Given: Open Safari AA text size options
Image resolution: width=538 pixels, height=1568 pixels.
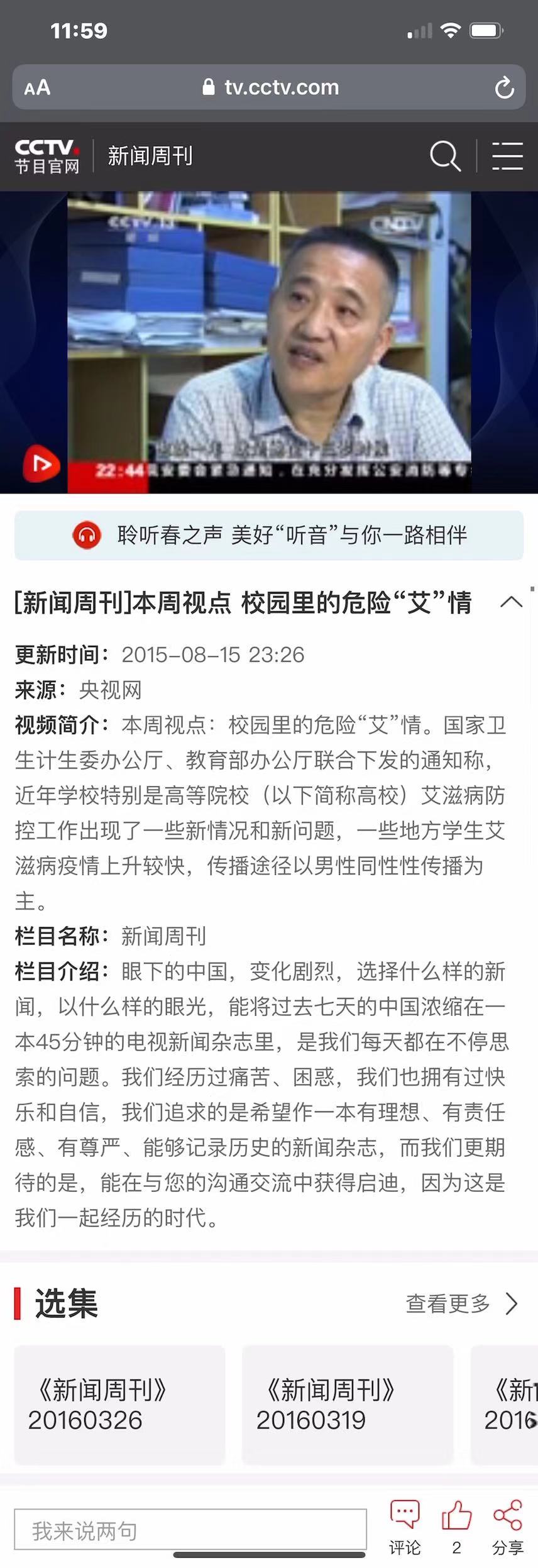Looking at the screenshot, I should pos(37,87).
